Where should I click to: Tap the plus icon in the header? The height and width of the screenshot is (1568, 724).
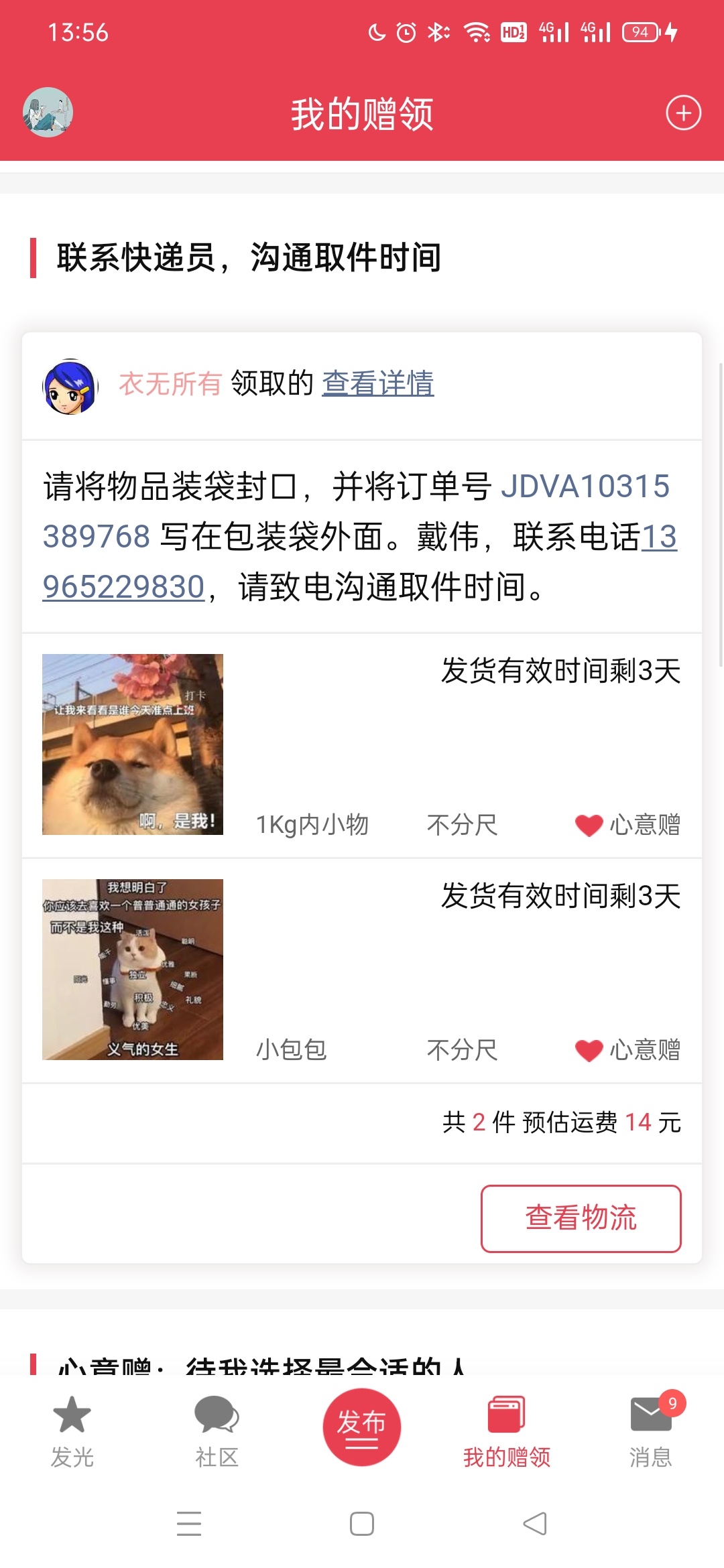click(683, 113)
